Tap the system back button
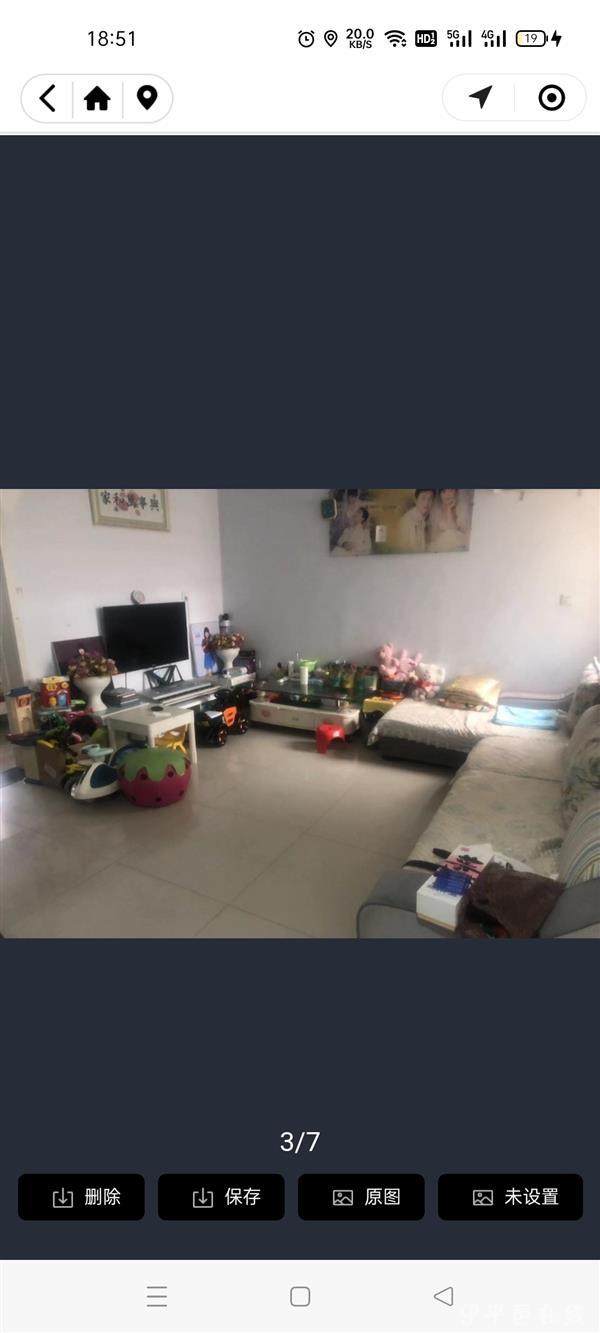600x1333 pixels. click(443, 1296)
